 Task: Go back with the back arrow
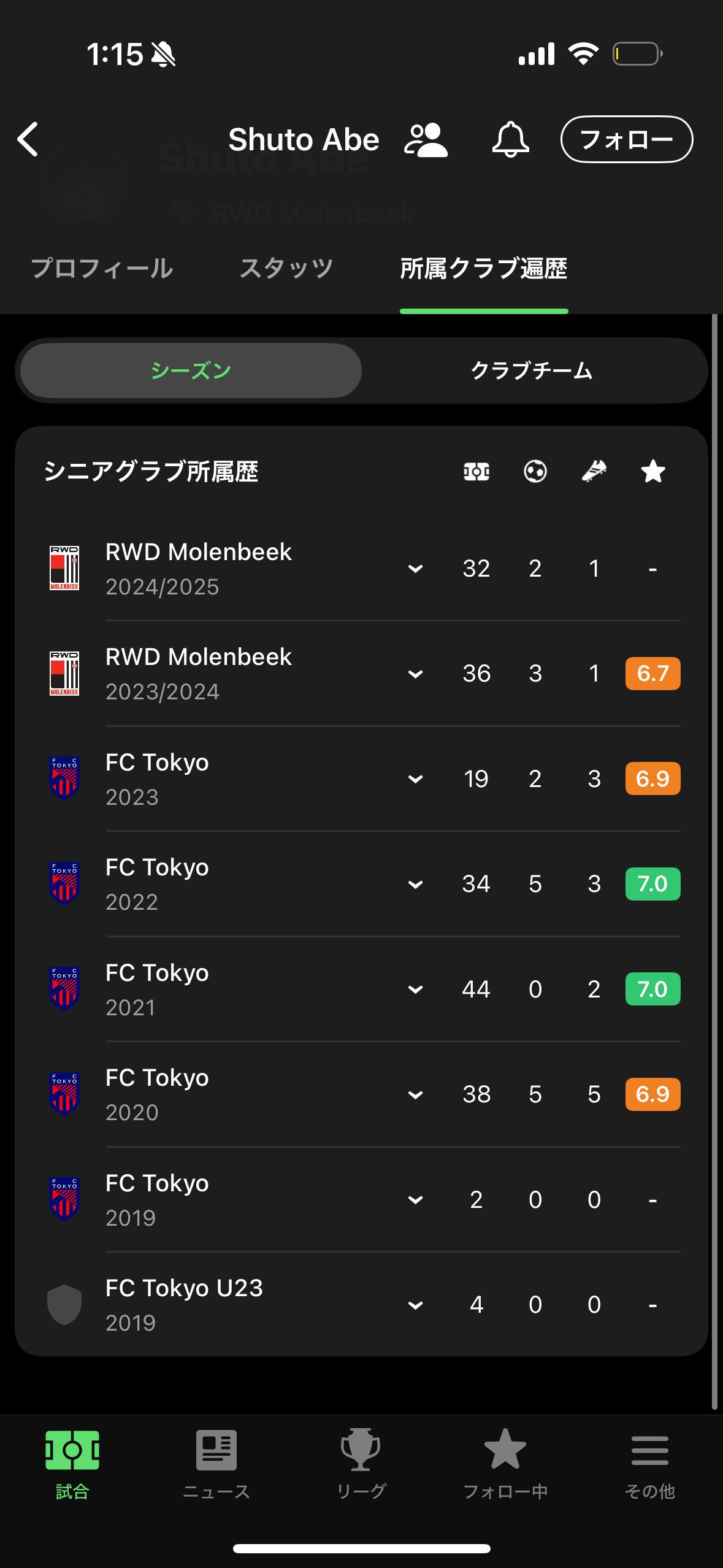(x=28, y=139)
